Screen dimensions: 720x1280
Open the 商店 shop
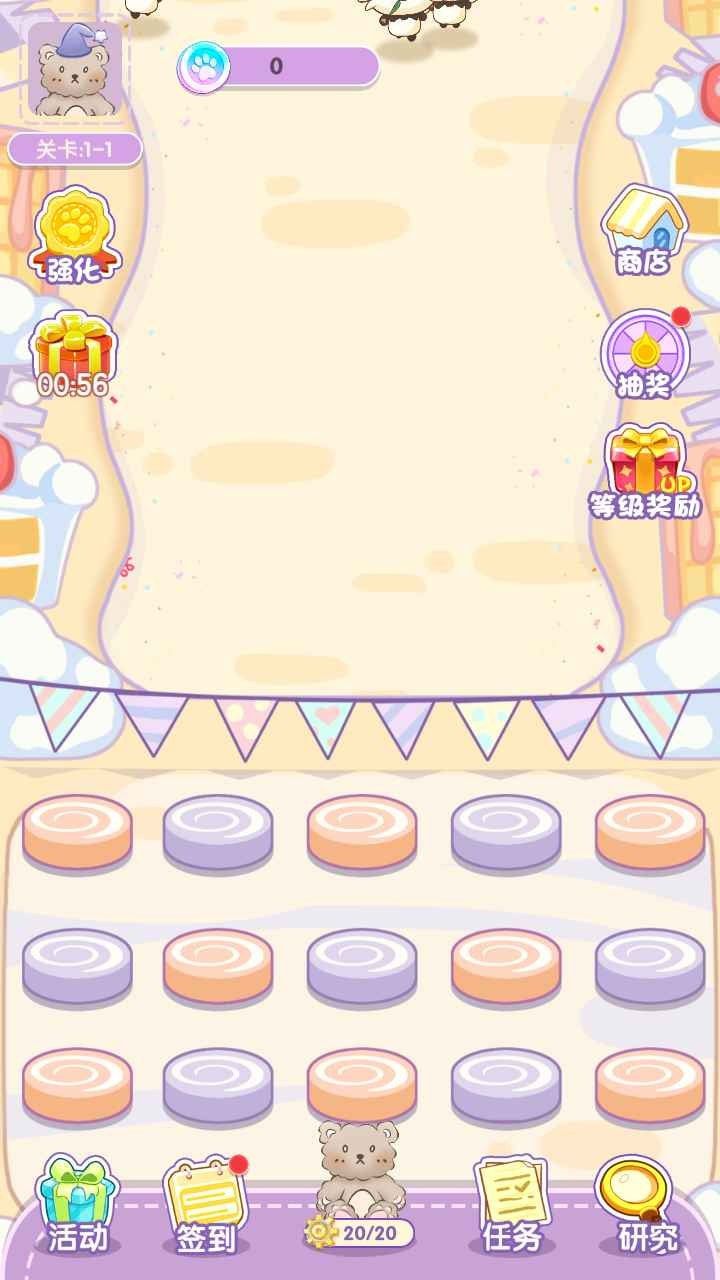click(x=645, y=230)
